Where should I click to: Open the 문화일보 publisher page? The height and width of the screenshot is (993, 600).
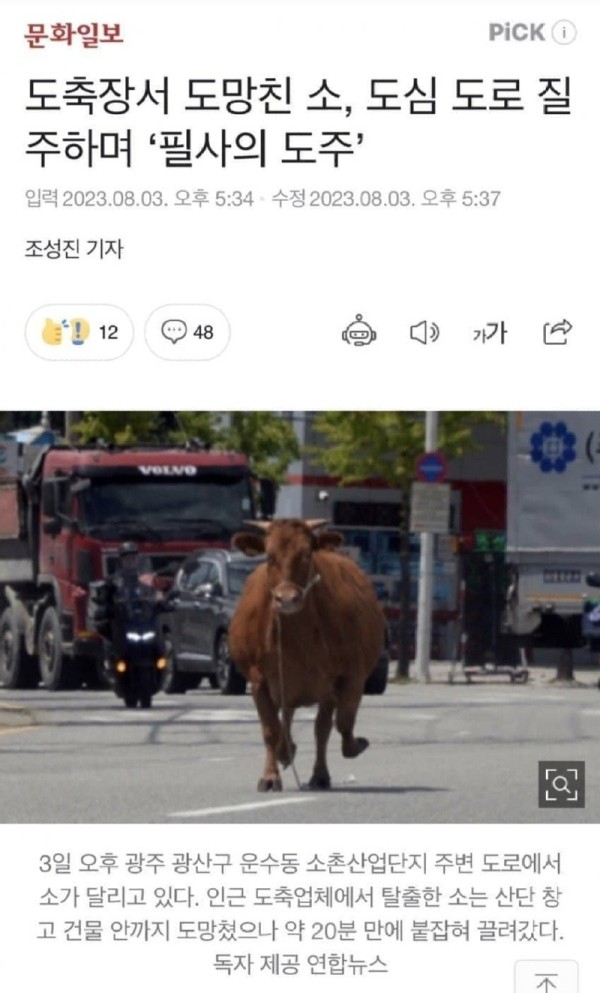pos(73,34)
